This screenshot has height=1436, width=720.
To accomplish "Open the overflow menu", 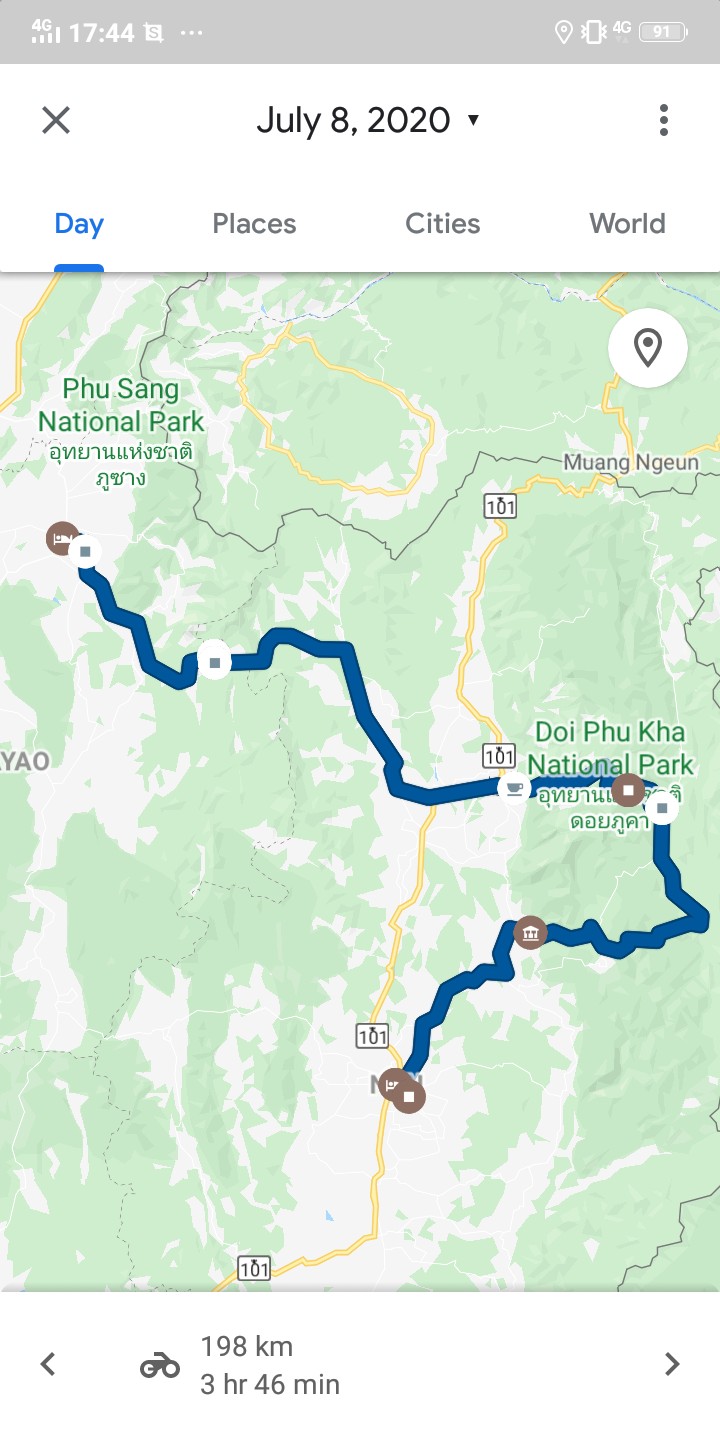I will 663,121.
